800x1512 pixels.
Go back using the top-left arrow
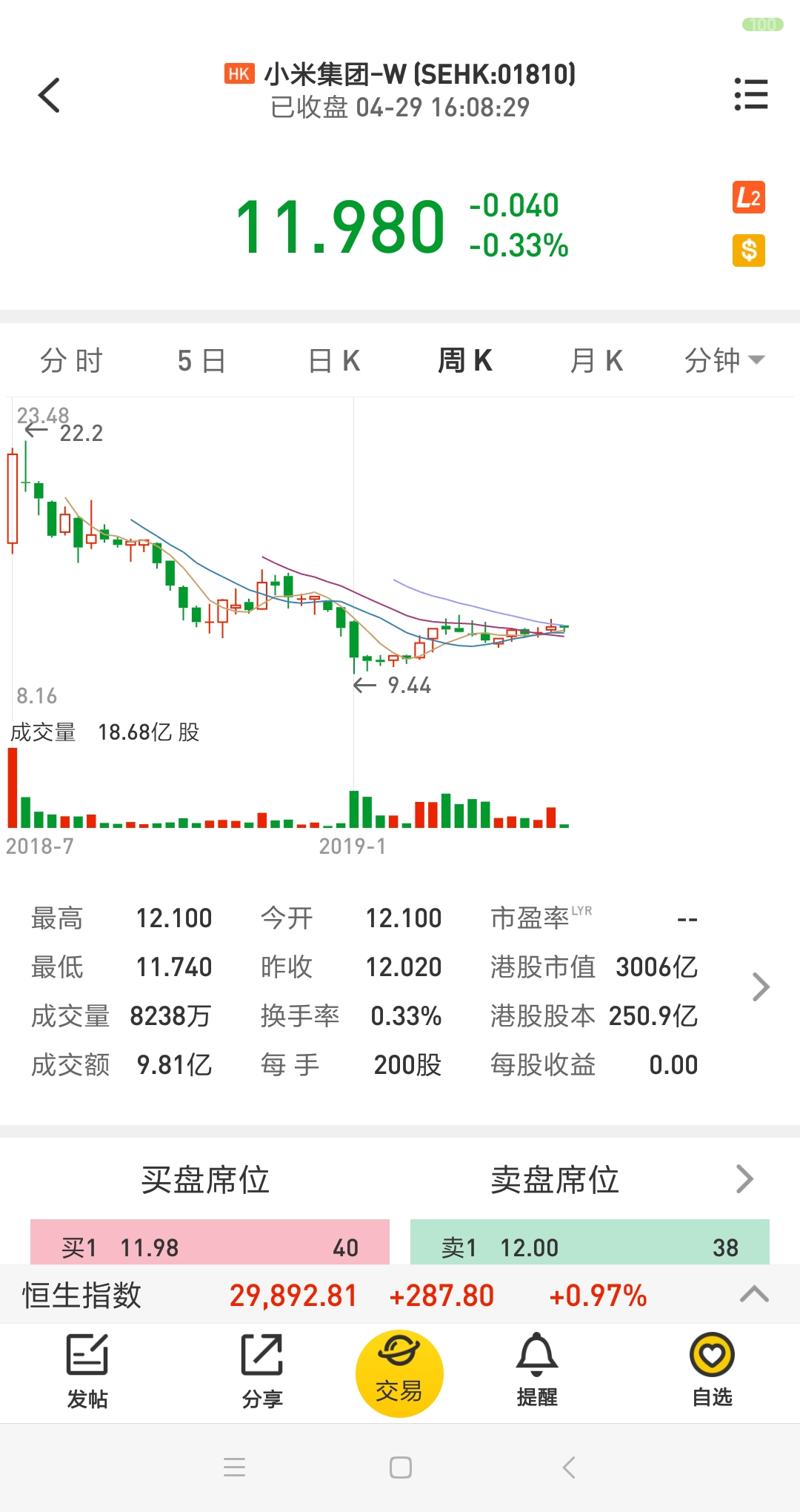pos(49,95)
